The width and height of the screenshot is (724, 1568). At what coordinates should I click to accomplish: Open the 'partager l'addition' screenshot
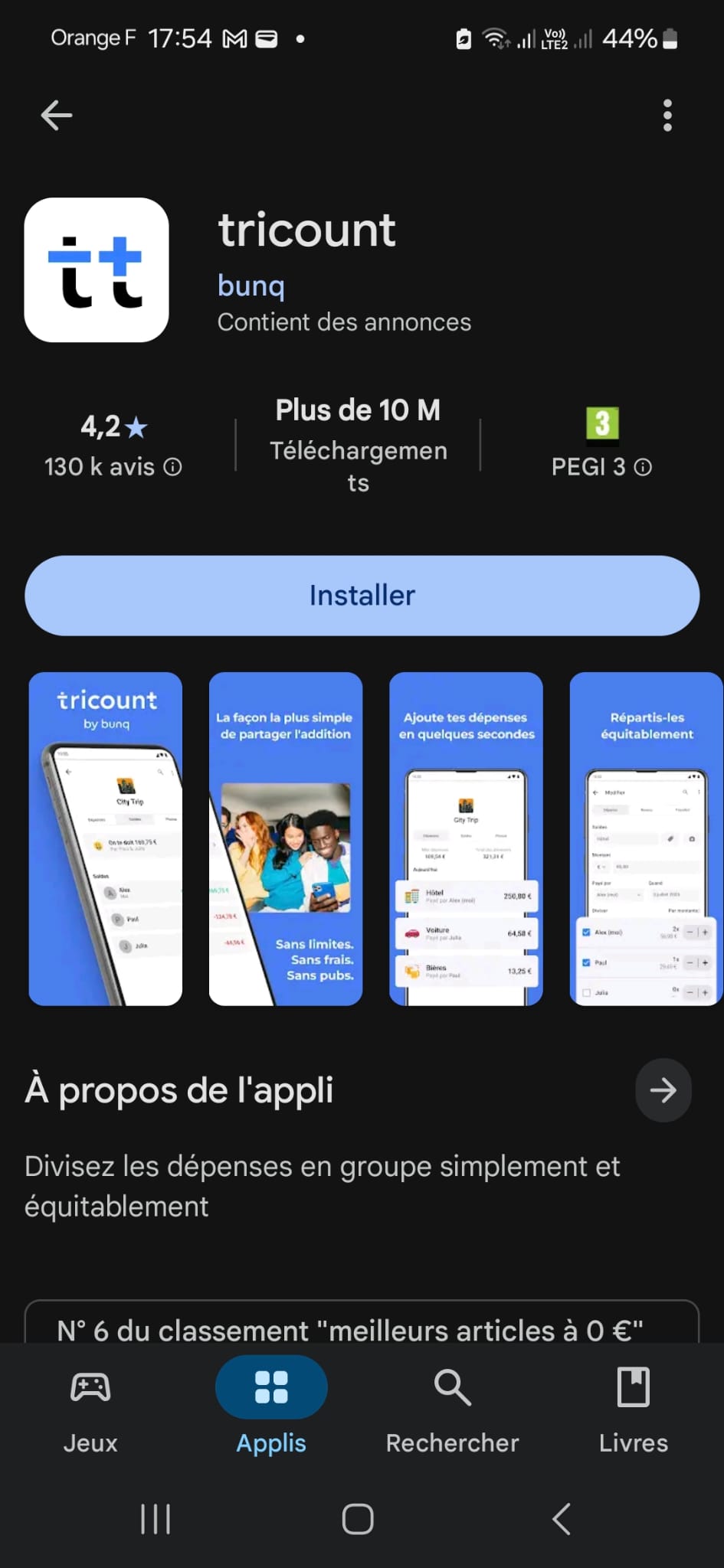(x=286, y=838)
